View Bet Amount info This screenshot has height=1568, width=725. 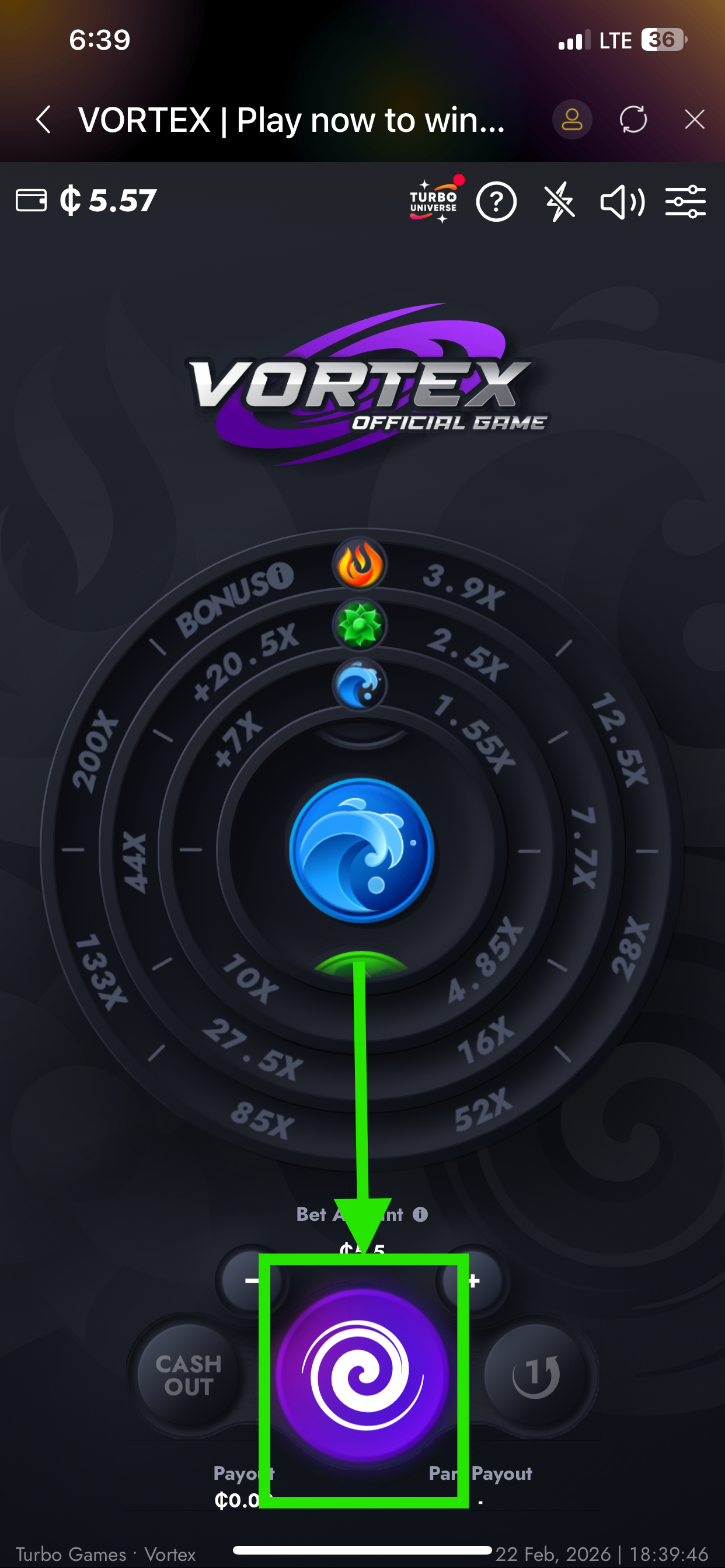420,1214
